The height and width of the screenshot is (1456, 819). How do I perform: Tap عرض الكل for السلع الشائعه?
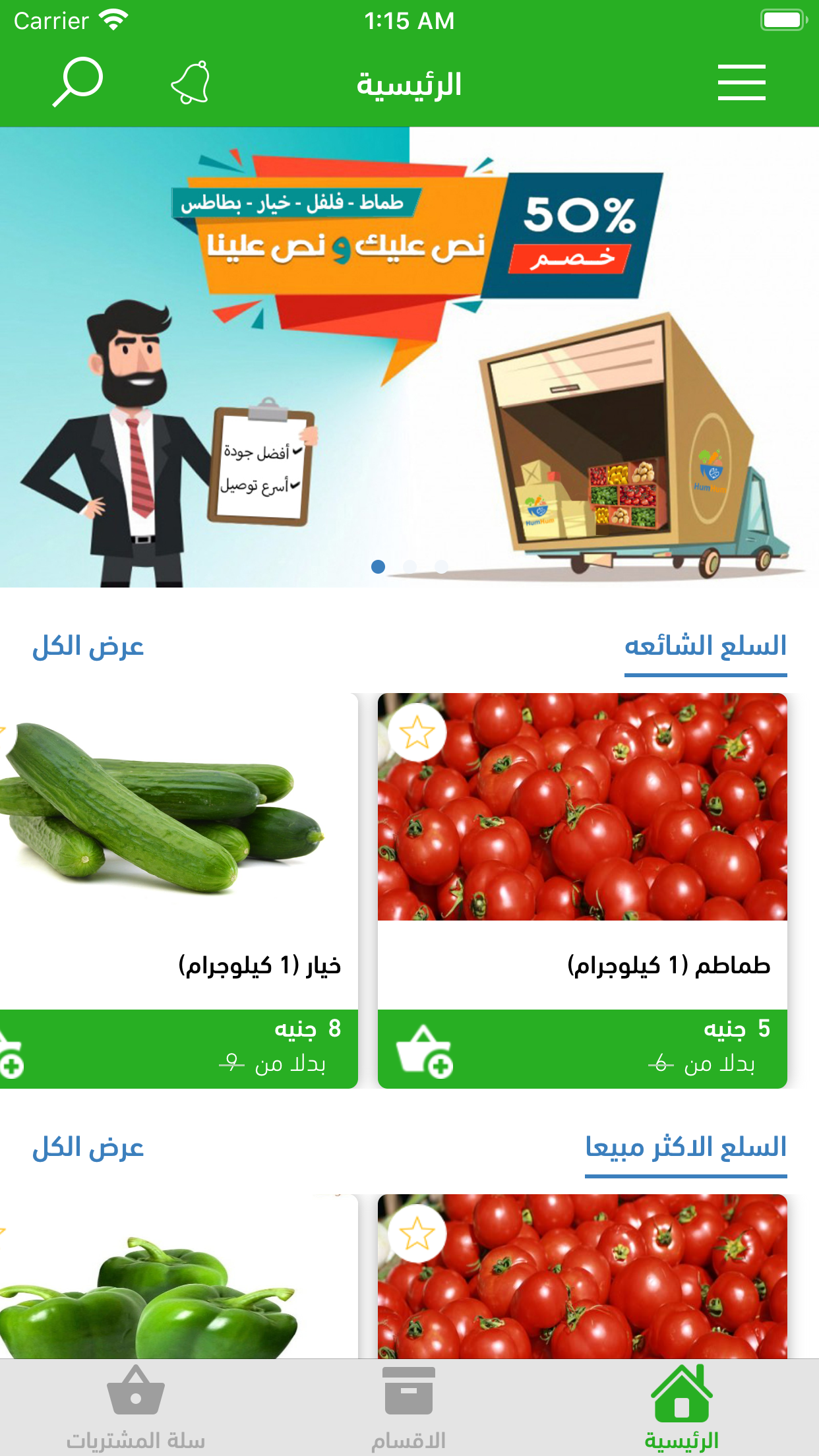click(88, 647)
